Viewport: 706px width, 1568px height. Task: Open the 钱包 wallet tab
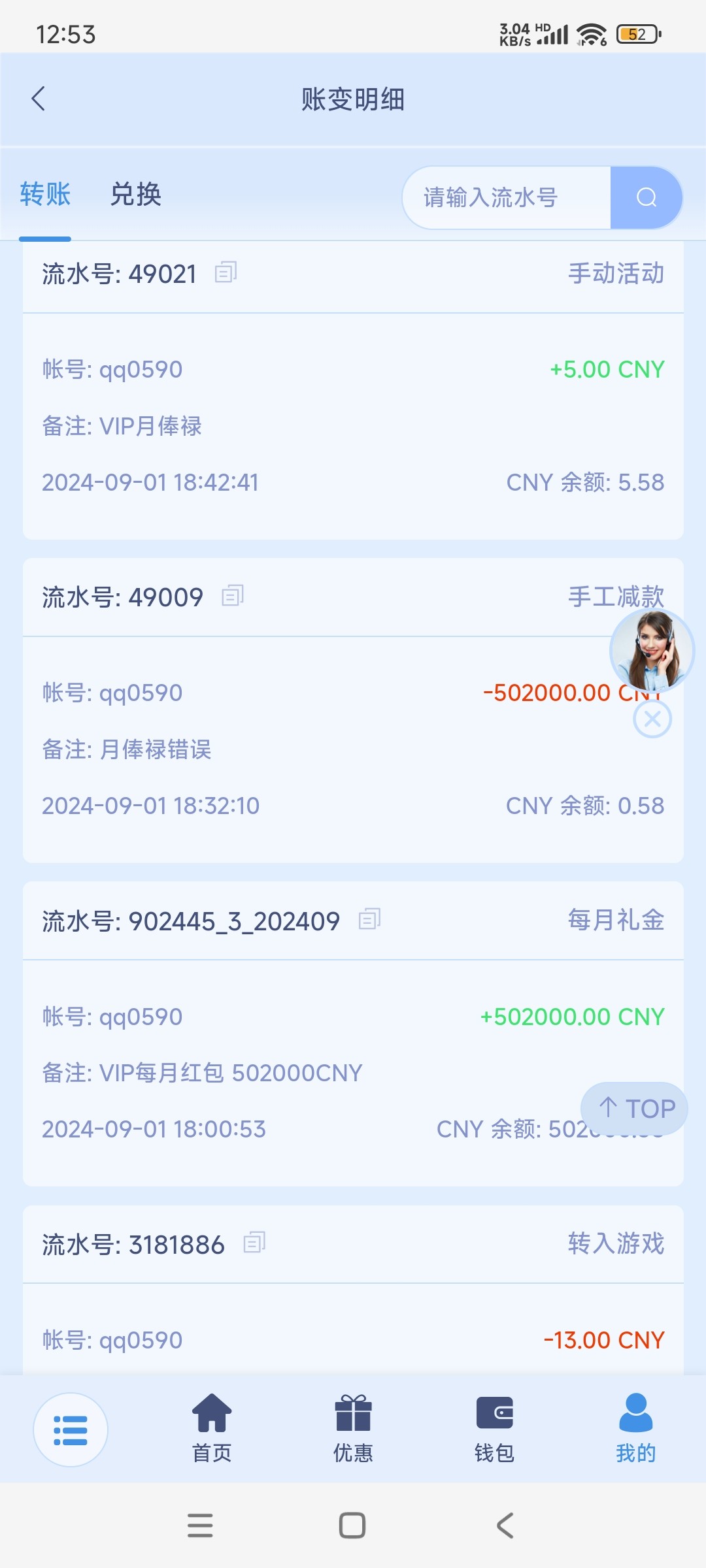click(x=494, y=1428)
